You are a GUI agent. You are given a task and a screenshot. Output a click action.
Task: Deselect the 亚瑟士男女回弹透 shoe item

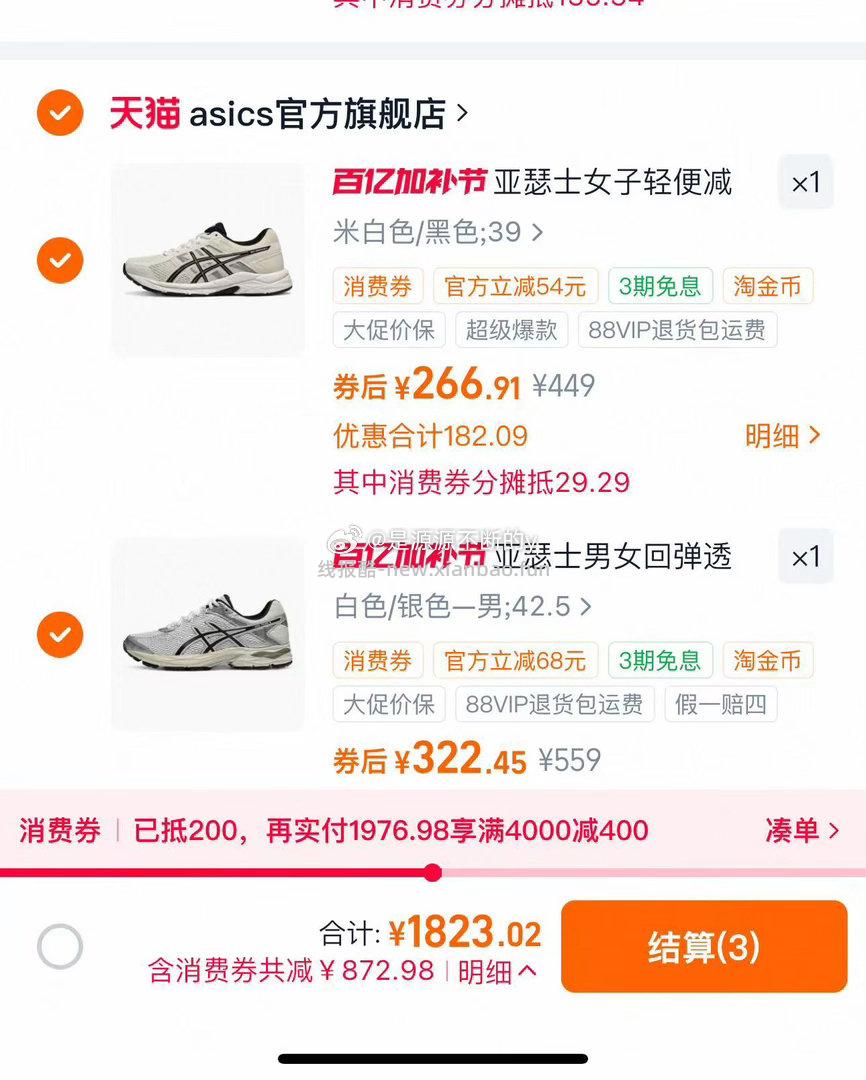60,634
